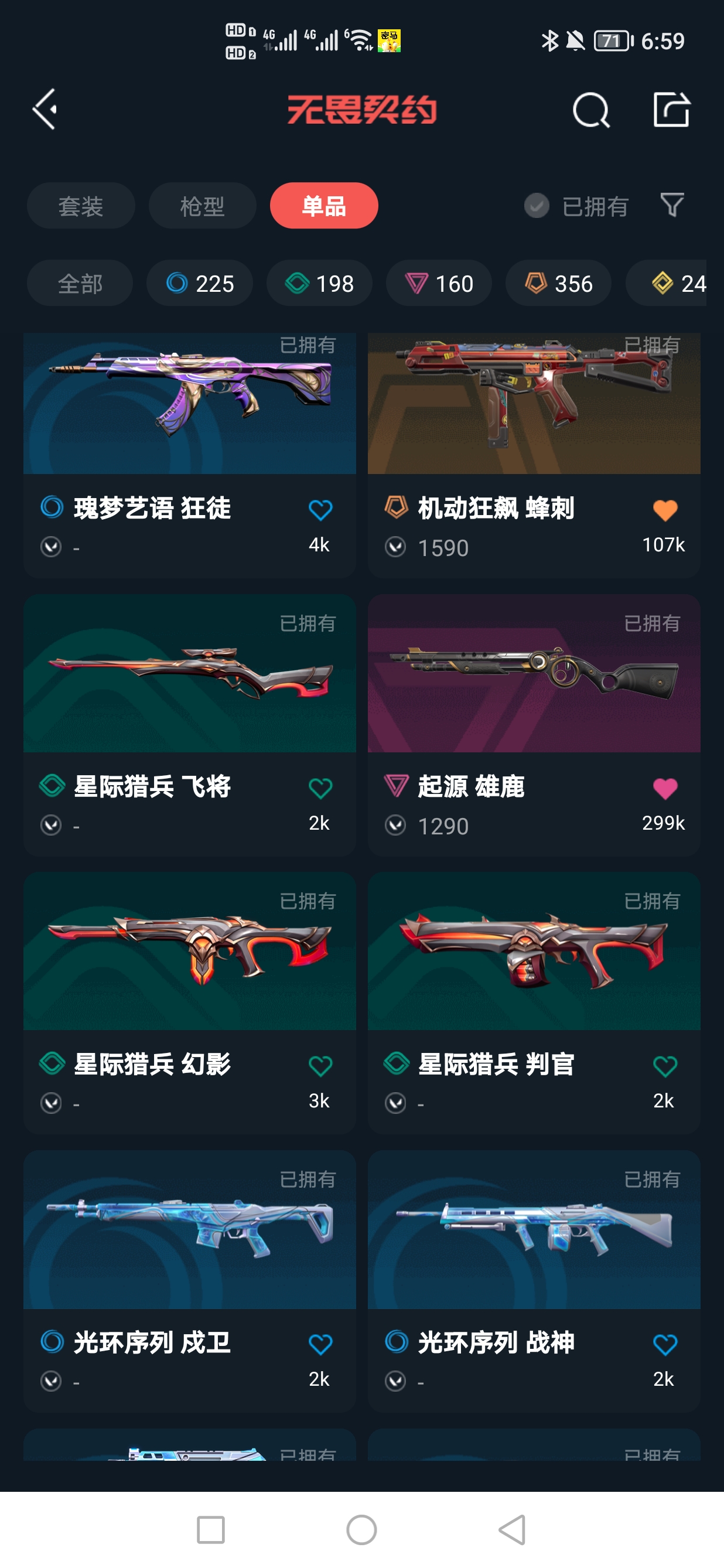Screen dimensions: 724x1568
Task: Filter by the orange 356 tier chip
Action: tap(558, 283)
